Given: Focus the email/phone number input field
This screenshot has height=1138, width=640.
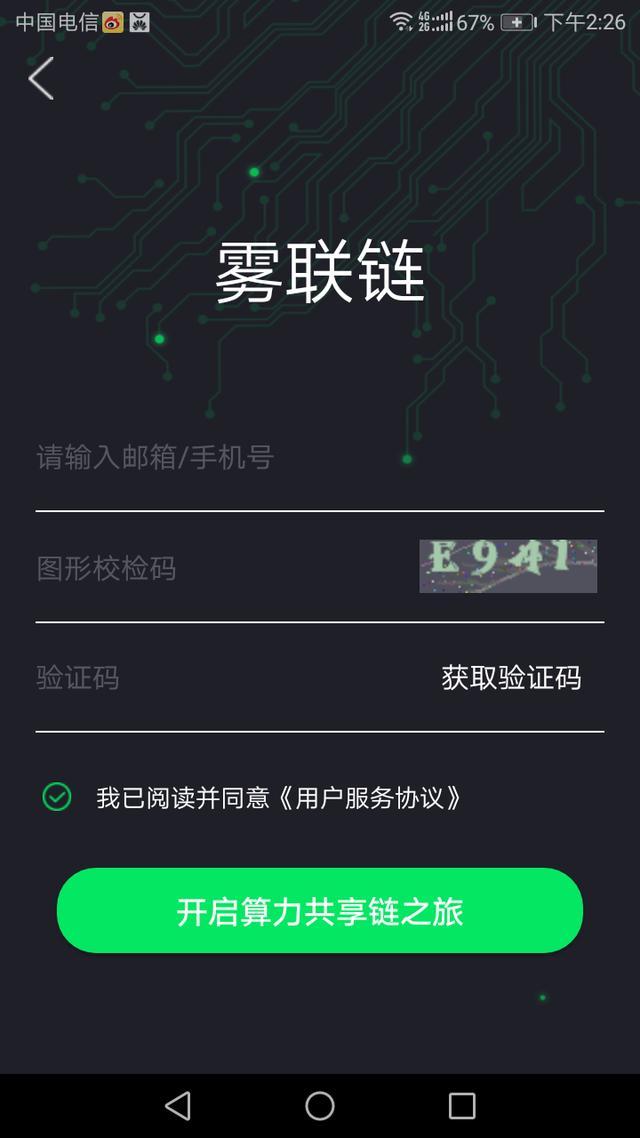Looking at the screenshot, I should (300, 458).
